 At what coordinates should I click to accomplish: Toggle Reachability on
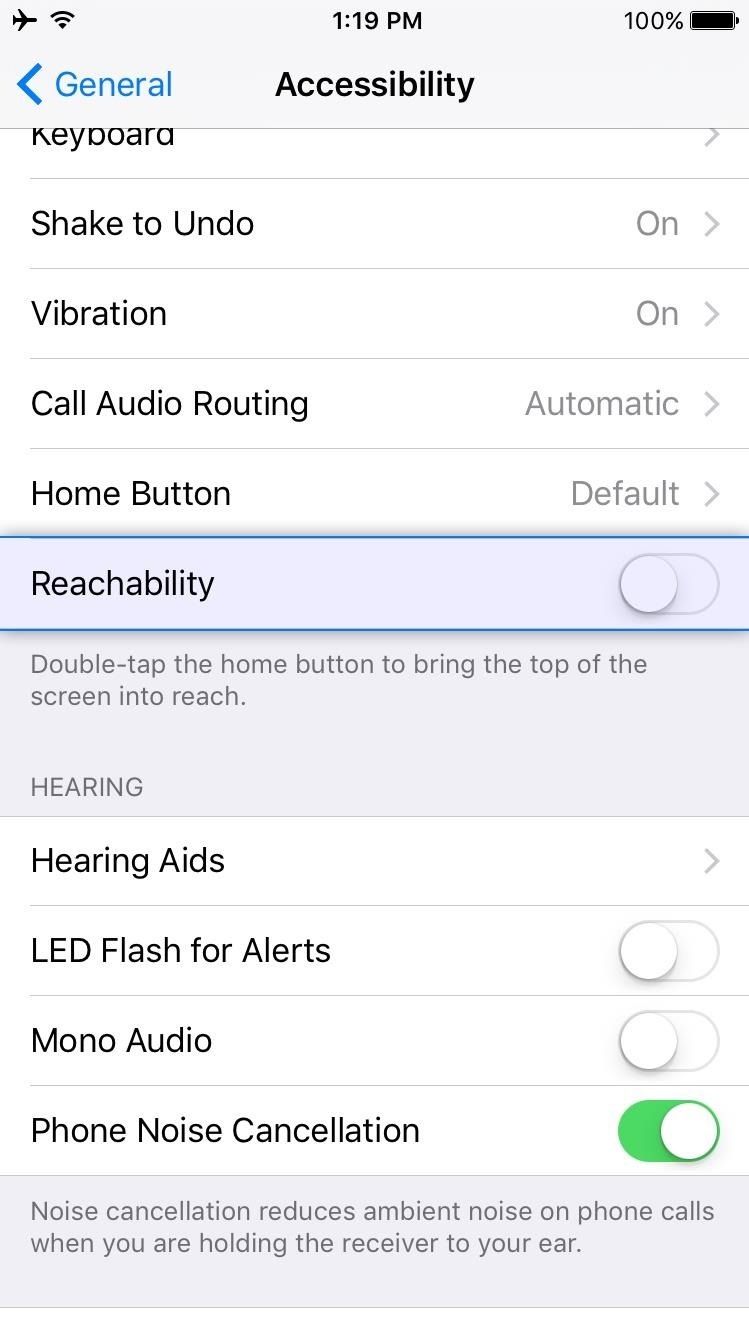pyautogui.click(x=668, y=583)
